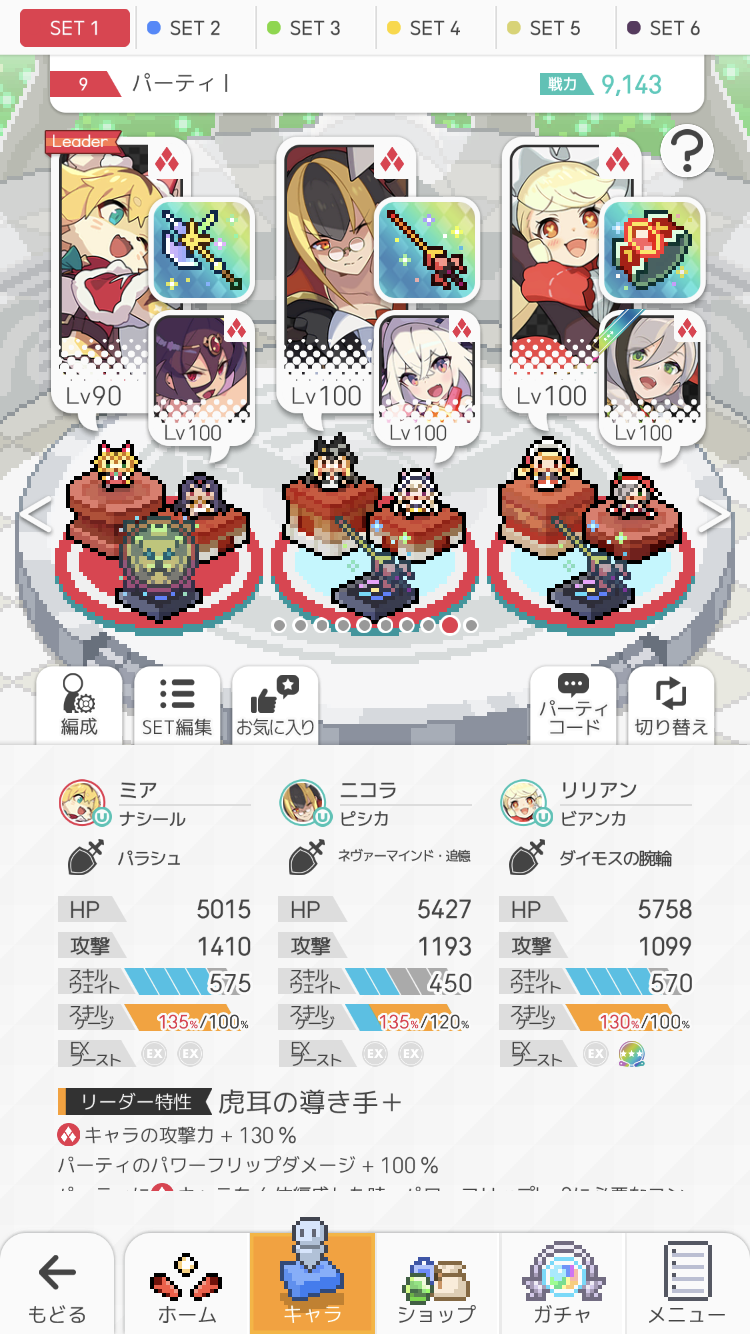Switch to the ホーム tab
Screen dimensions: 750x1334
[x=187, y=1288]
